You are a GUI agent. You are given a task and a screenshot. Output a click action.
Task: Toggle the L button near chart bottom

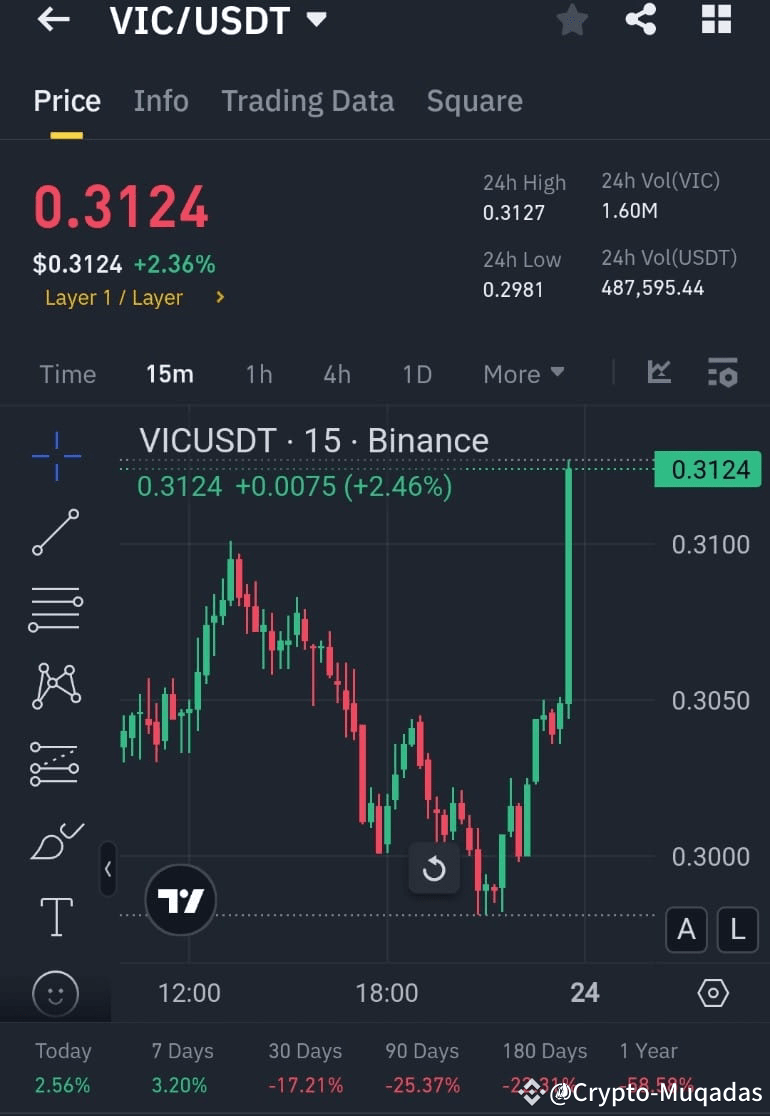[737, 930]
